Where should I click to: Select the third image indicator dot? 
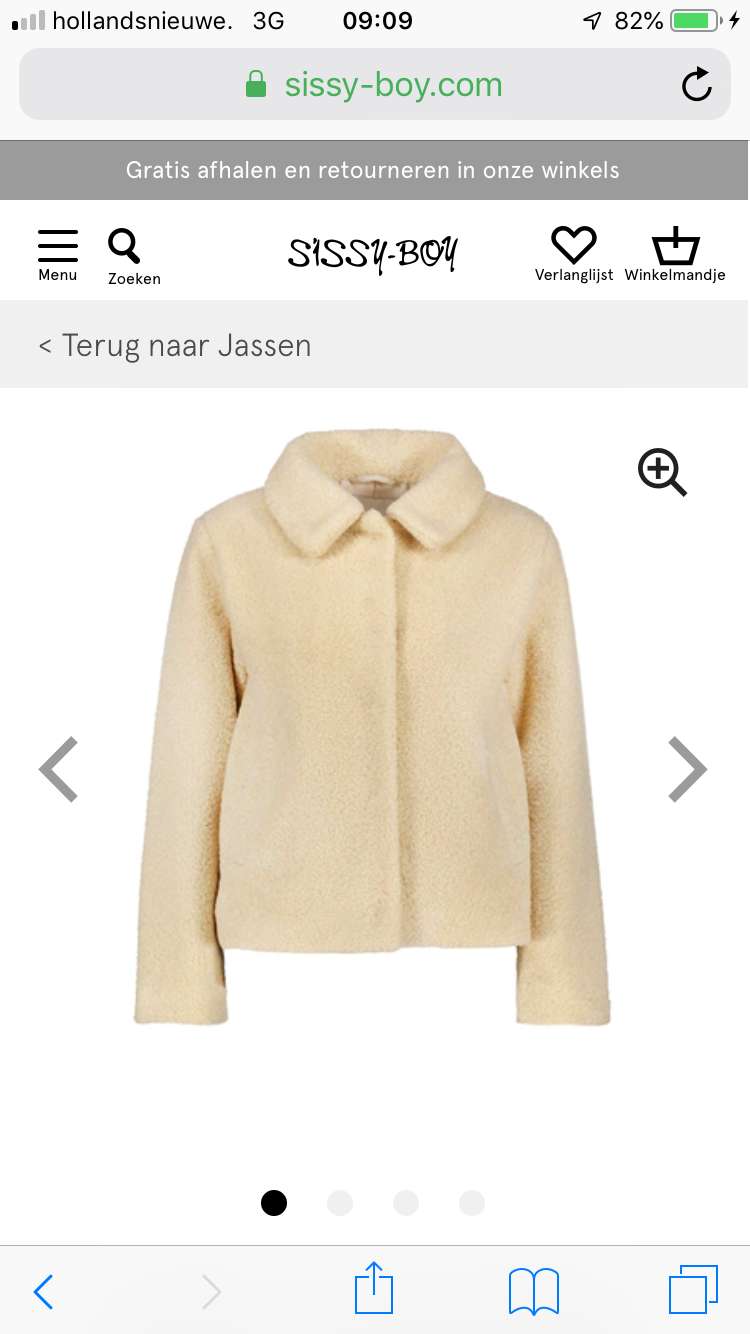(x=406, y=1202)
